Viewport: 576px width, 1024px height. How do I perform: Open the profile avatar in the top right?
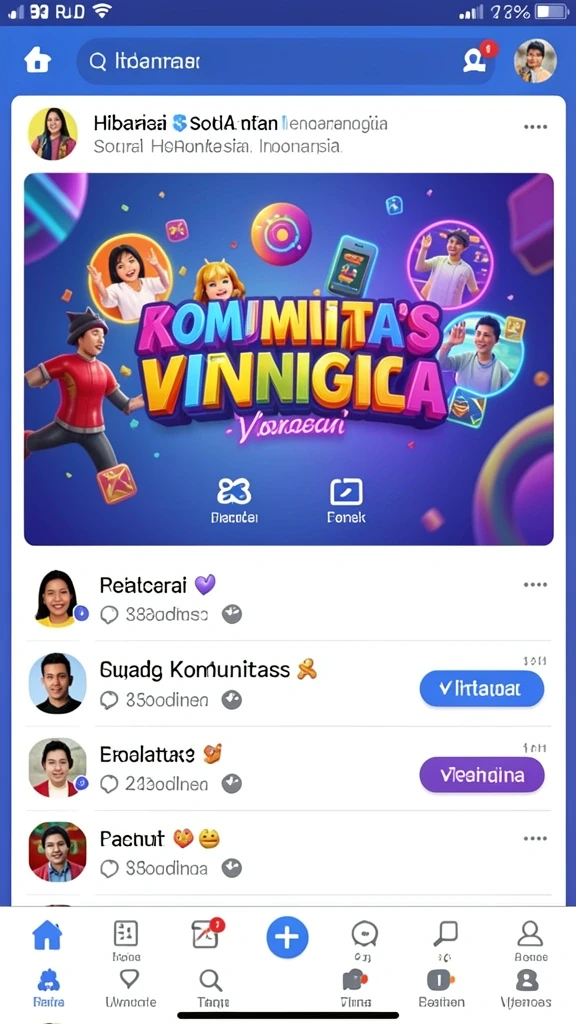(x=535, y=61)
